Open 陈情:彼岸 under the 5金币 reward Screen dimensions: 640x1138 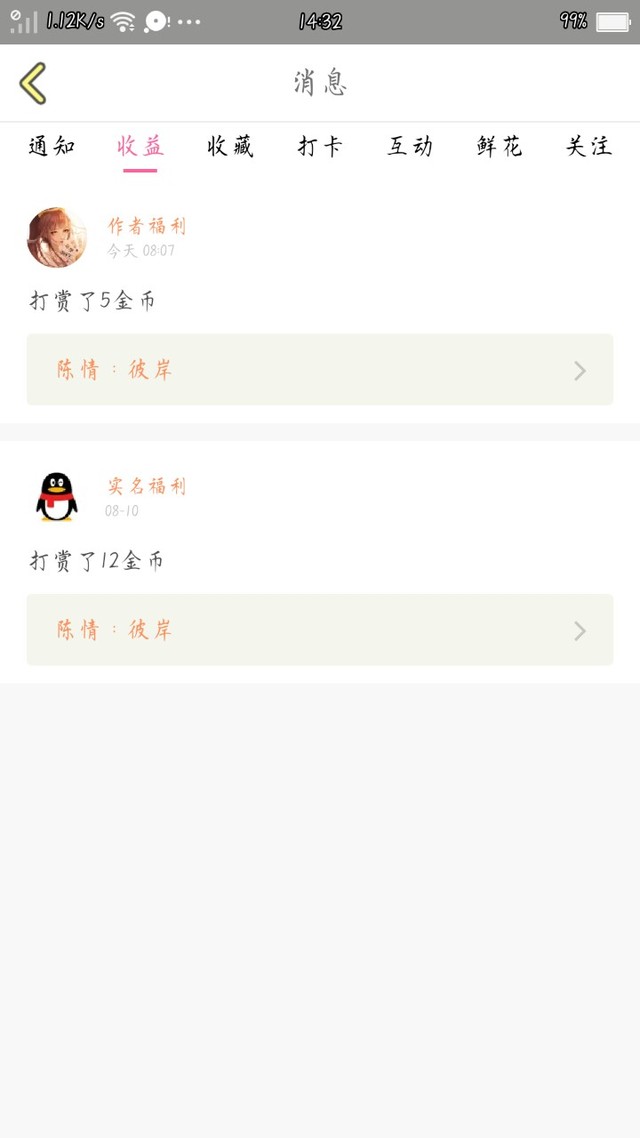tap(319, 369)
